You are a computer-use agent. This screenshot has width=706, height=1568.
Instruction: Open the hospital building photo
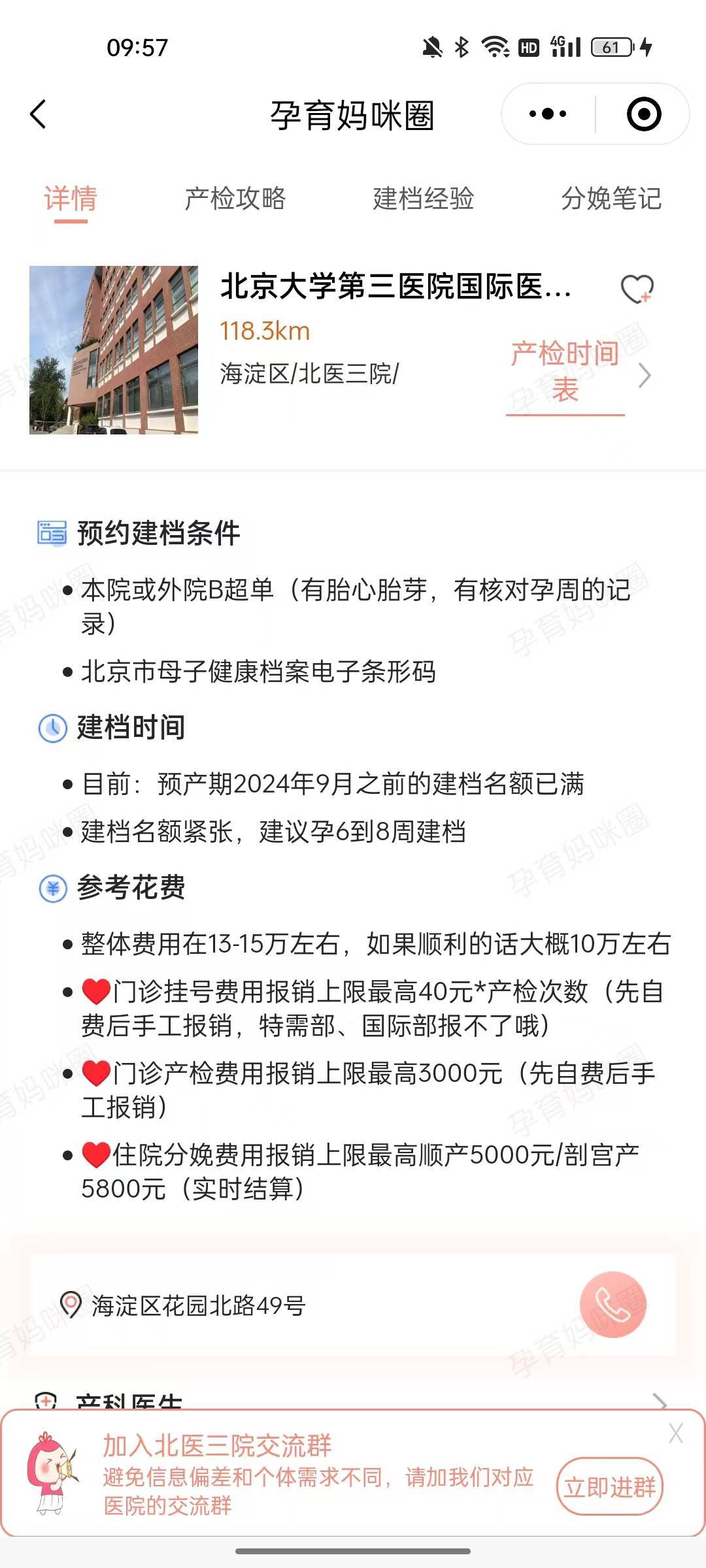114,350
